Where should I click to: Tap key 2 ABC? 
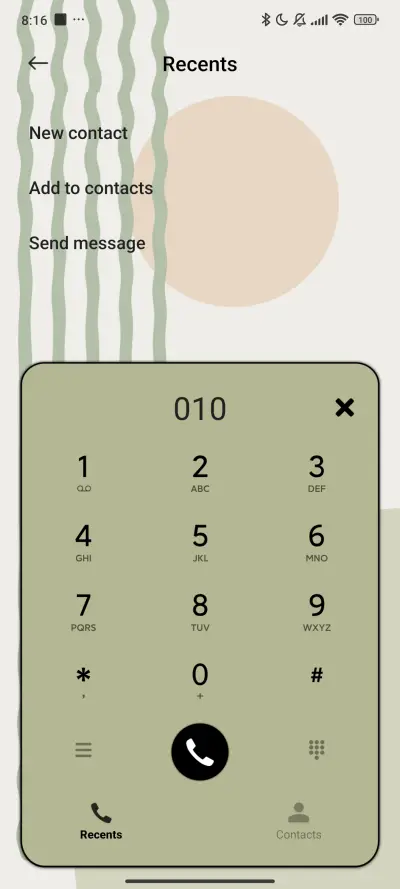200,474
